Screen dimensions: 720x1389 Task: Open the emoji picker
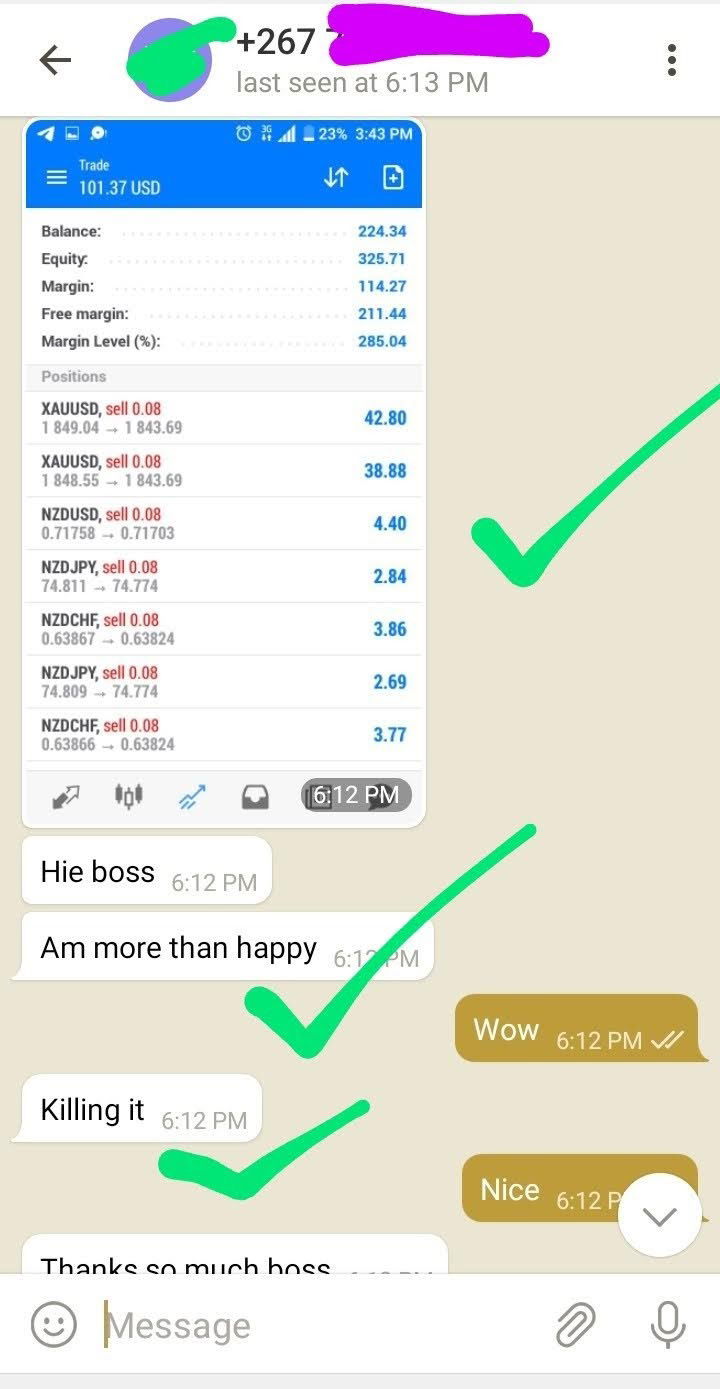pyautogui.click(x=54, y=1325)
